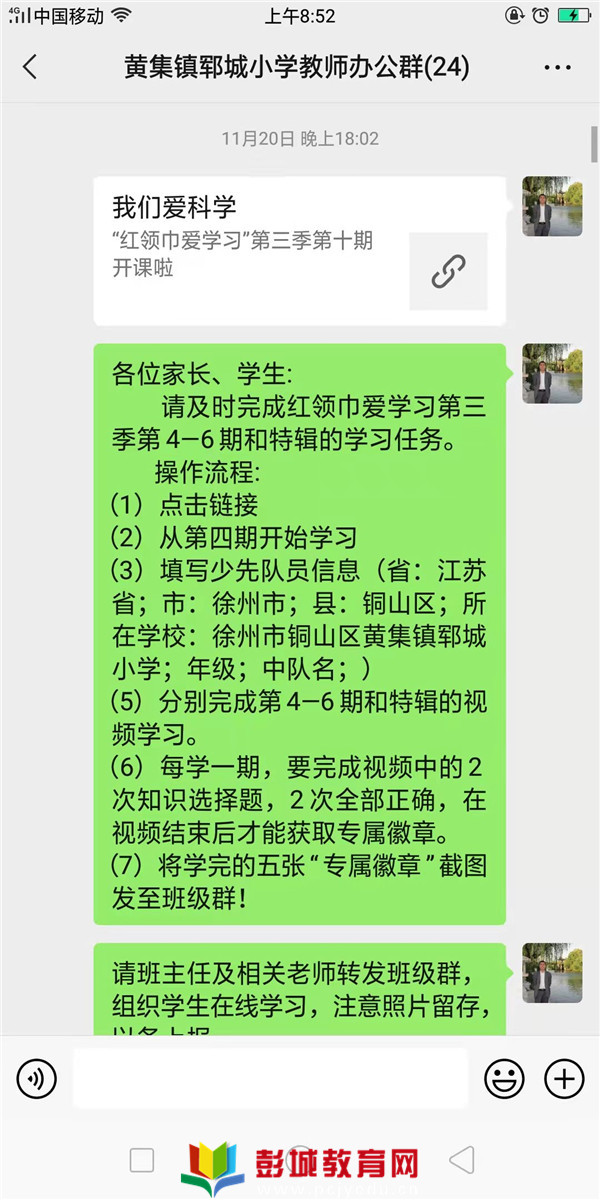
Task: Open the plus attachments panel
Action: (x=564, y=1078)
